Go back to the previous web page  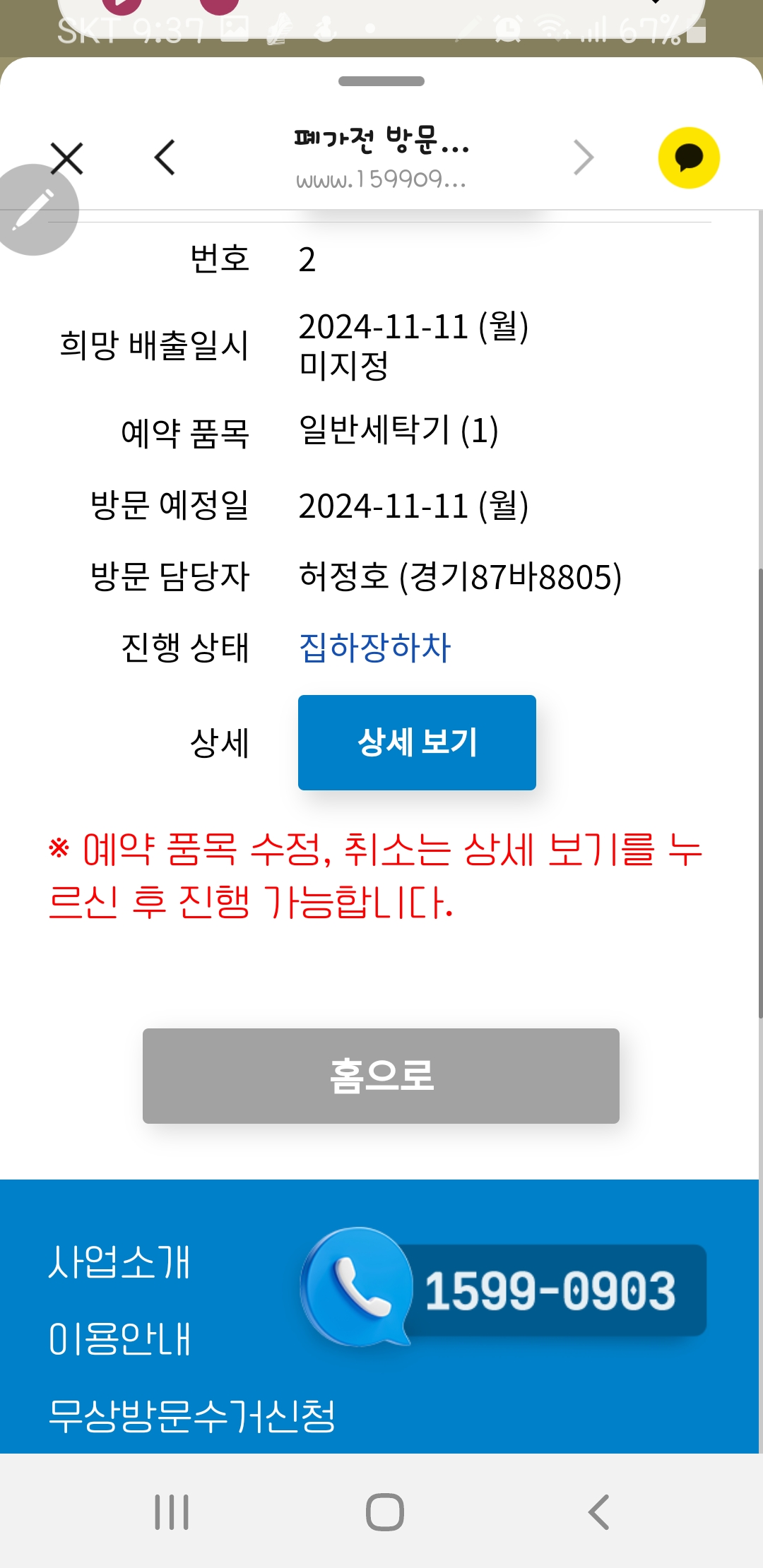tap(165, 157)
